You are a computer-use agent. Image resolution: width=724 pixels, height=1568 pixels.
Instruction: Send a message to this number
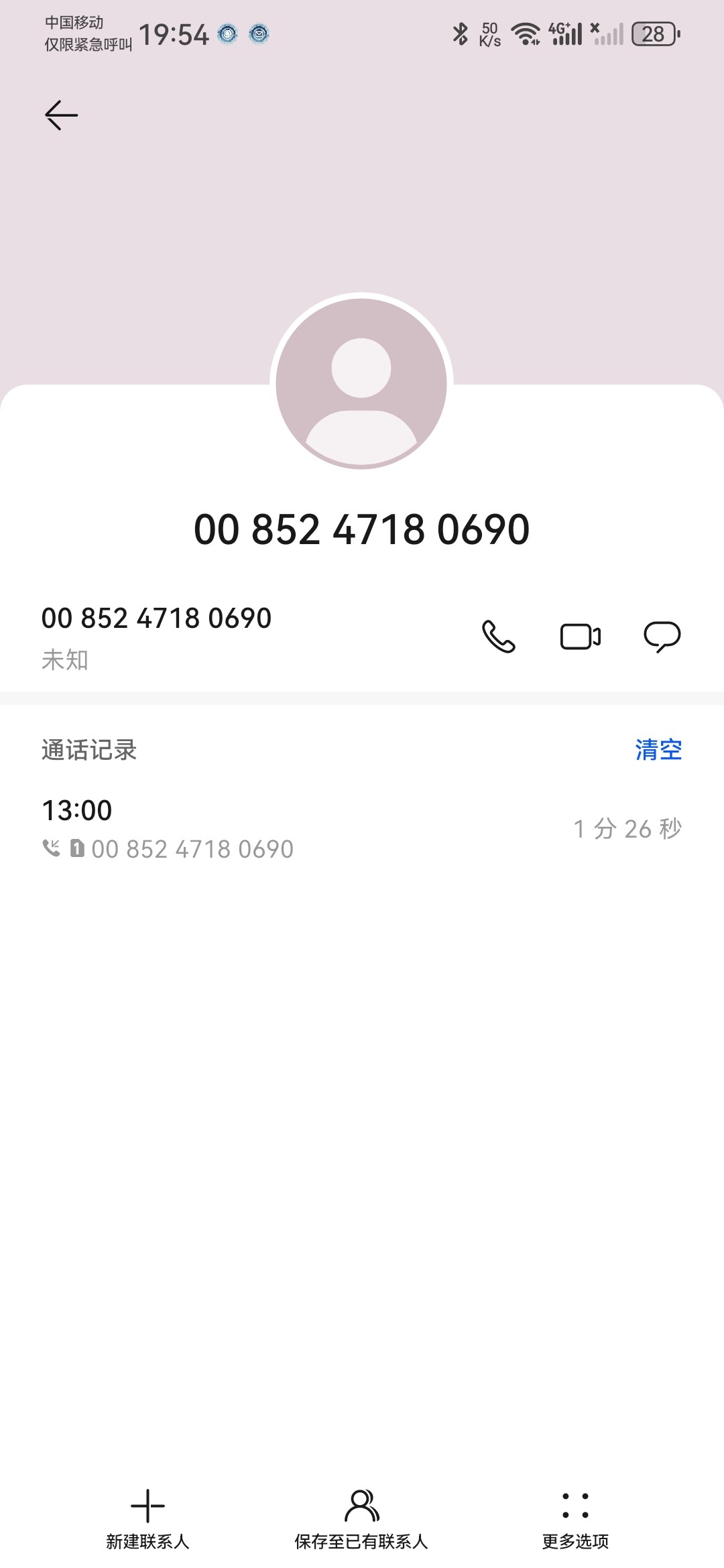[x=662, y=637]
